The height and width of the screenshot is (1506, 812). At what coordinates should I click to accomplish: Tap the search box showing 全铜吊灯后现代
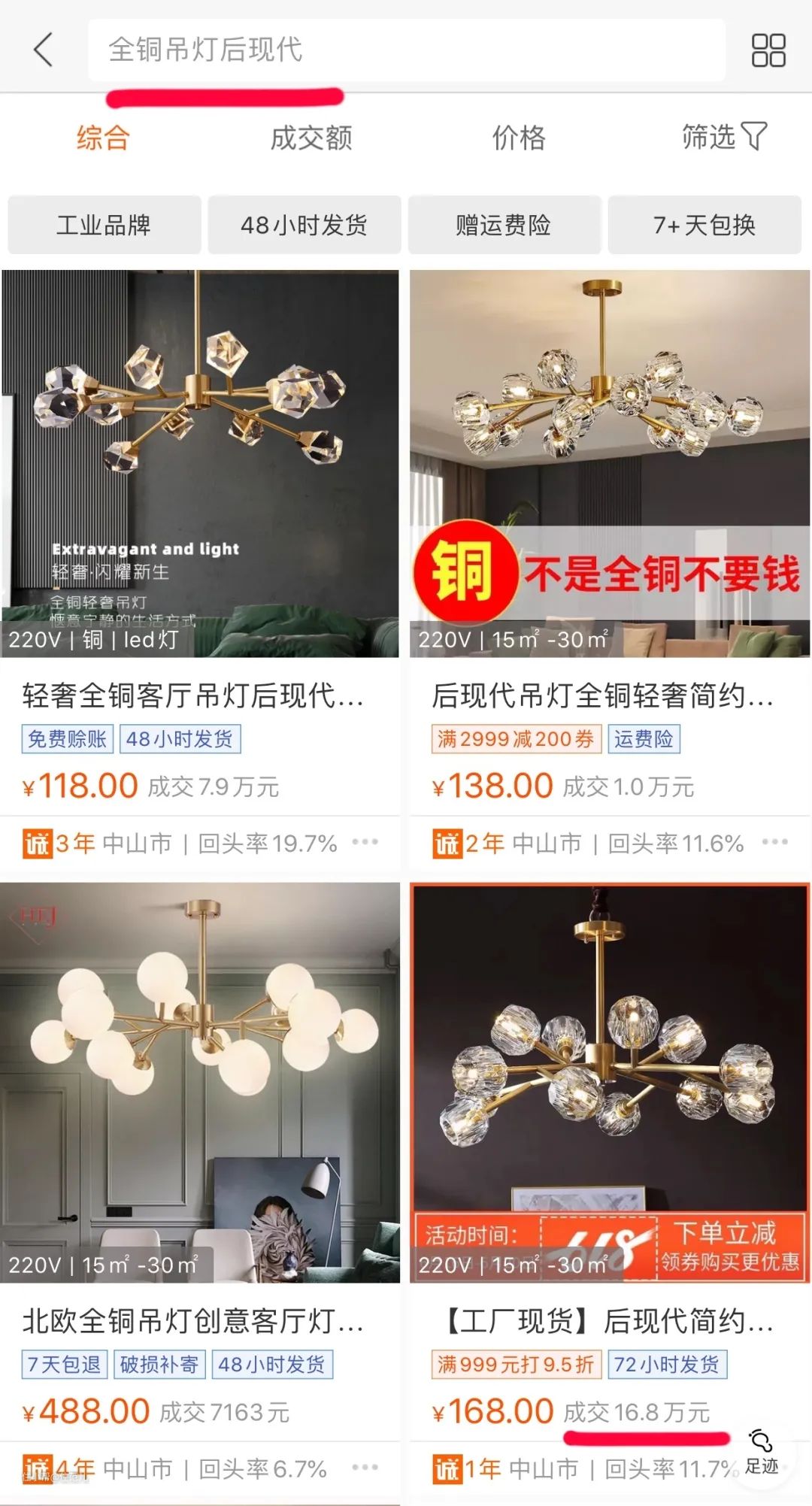tap(406, 50)
